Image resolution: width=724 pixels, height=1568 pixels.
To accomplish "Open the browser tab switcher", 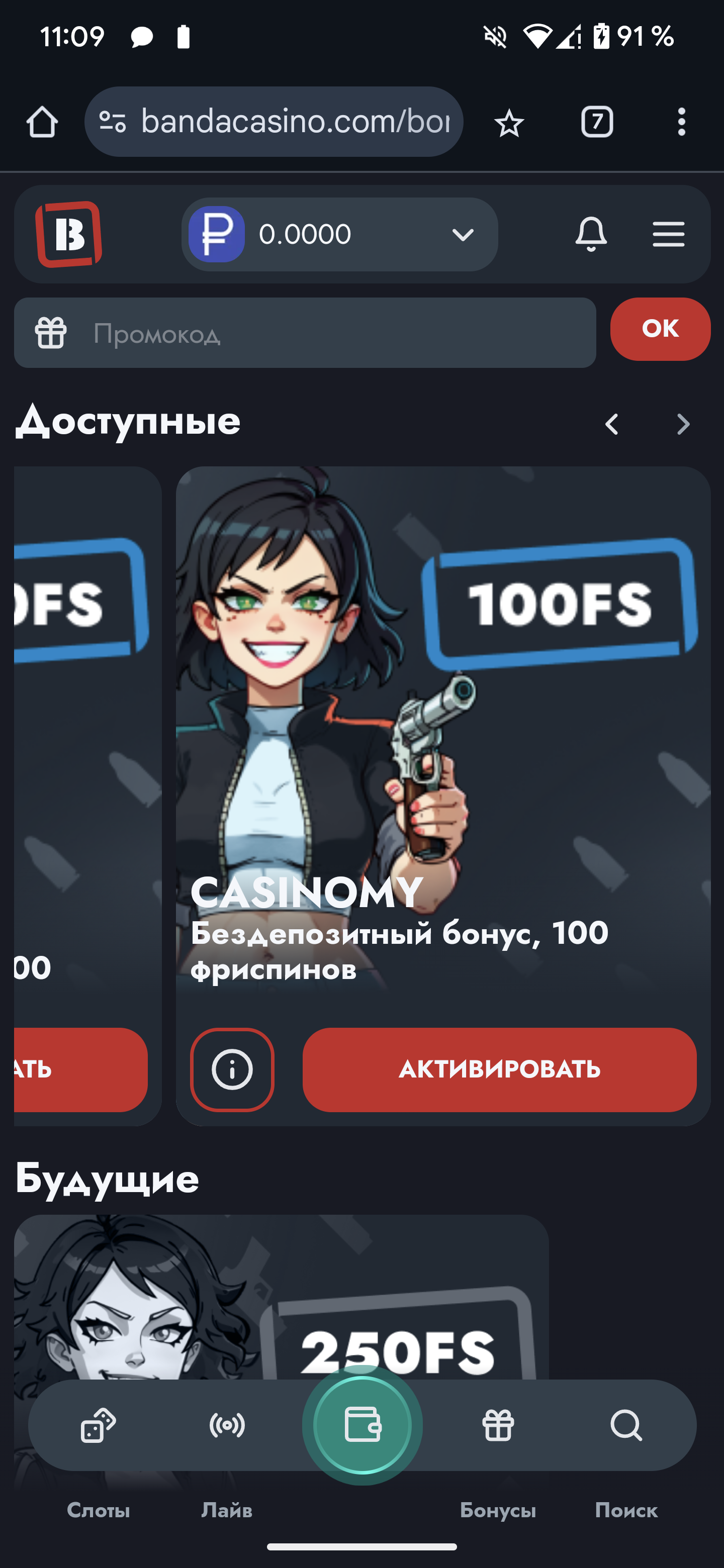I will 597,122.
